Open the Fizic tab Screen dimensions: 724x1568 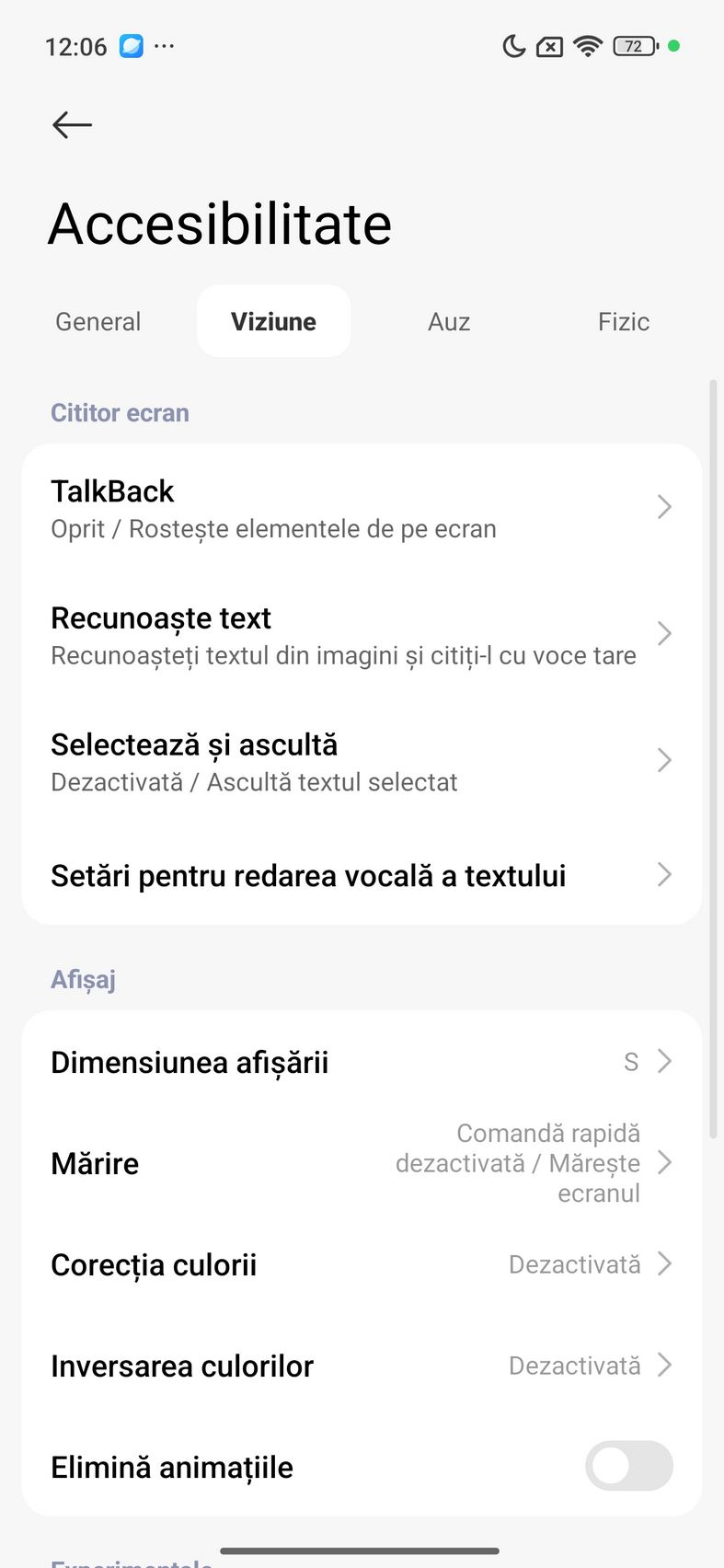pyautogui.click(x=623, y=321)
